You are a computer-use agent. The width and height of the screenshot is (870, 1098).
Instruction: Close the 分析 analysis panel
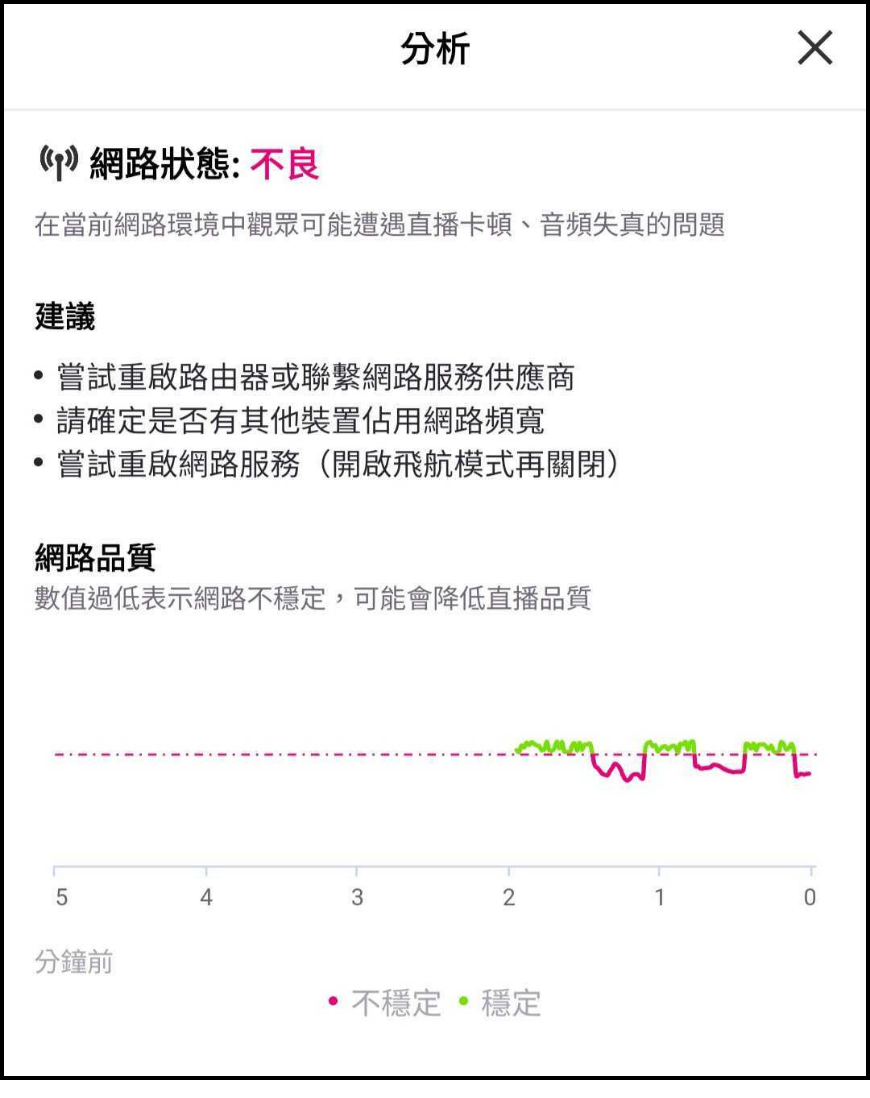(x=815, y=49)
